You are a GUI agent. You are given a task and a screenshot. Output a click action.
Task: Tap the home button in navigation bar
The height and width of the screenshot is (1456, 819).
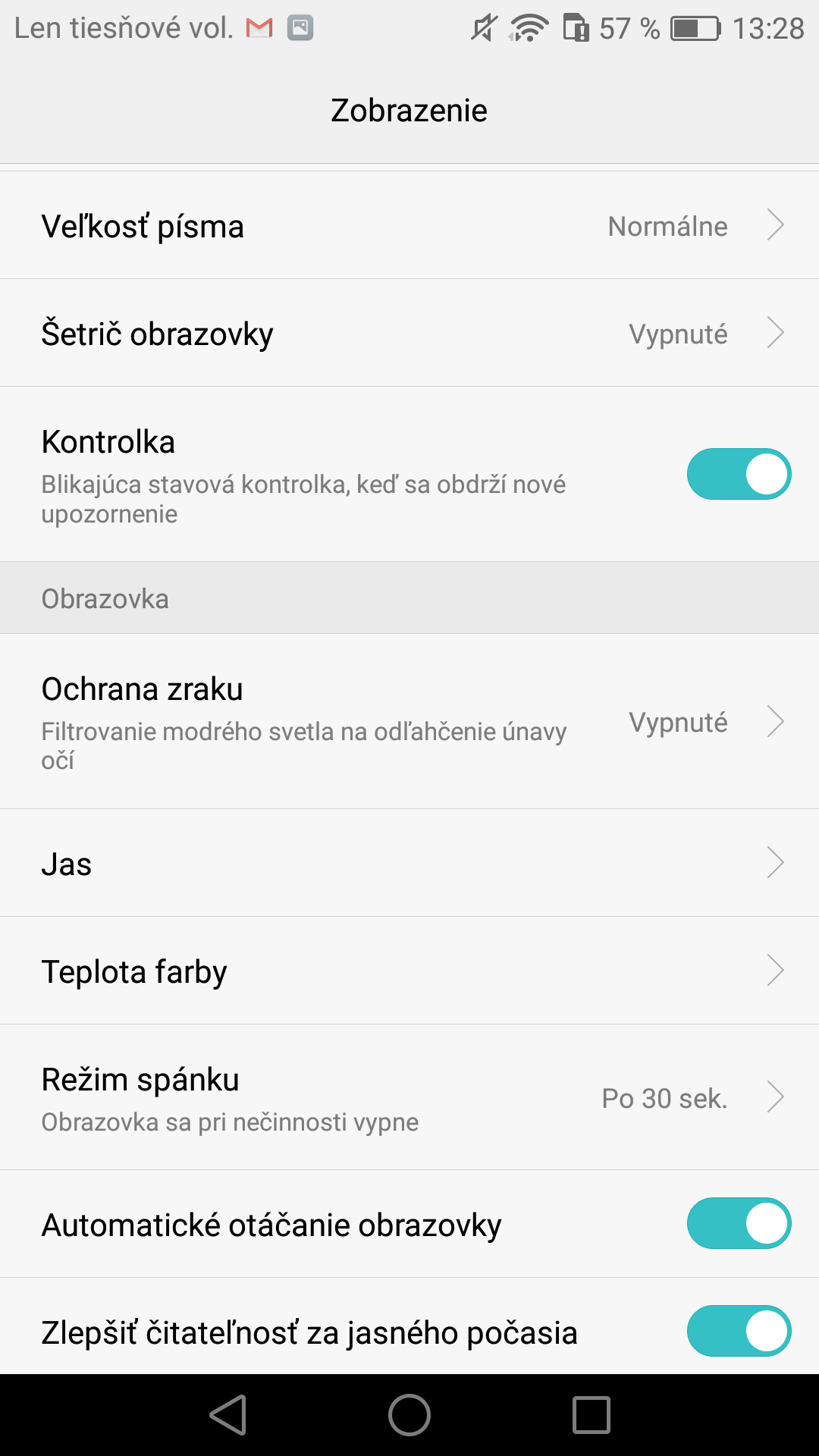409,1415
